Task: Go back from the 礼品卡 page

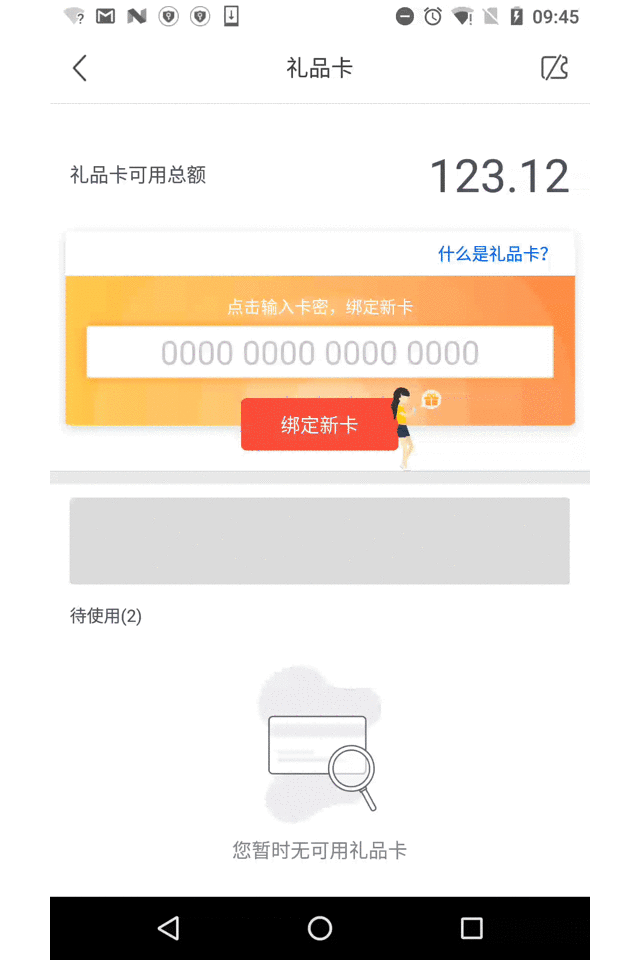Action: 80,68
